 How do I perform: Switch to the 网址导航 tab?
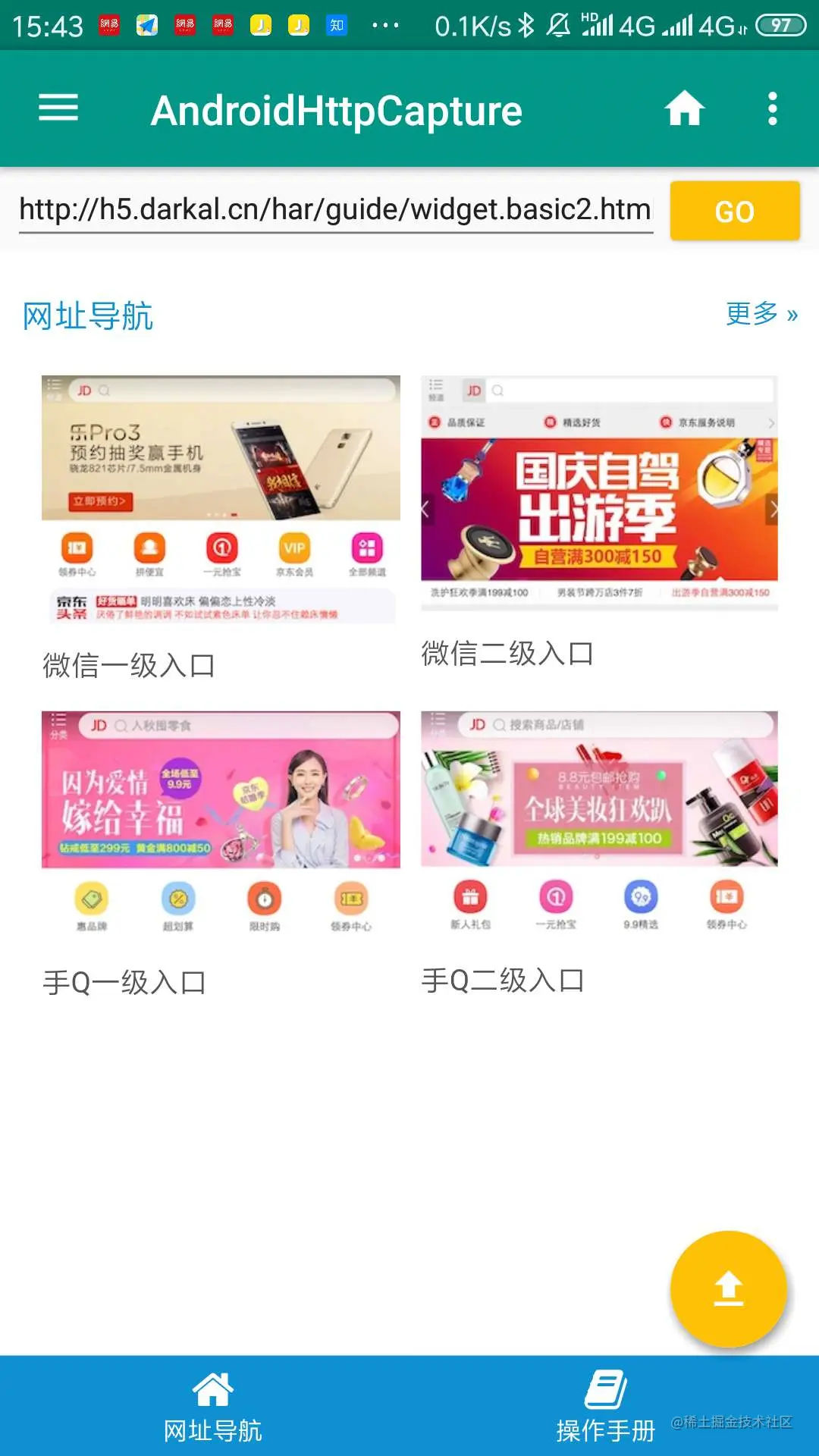click(212, 1407)
